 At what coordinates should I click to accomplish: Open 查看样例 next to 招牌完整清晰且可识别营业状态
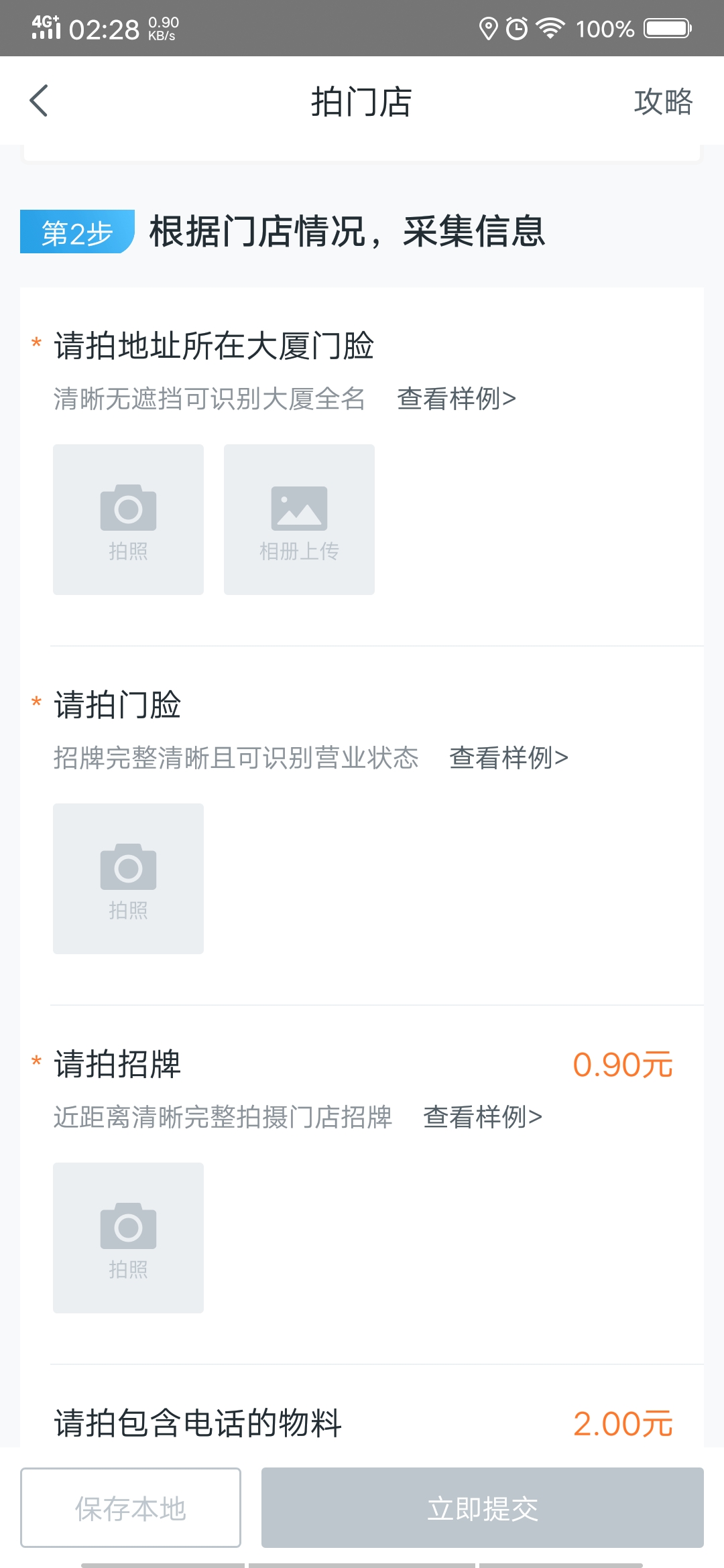(507, 757)
